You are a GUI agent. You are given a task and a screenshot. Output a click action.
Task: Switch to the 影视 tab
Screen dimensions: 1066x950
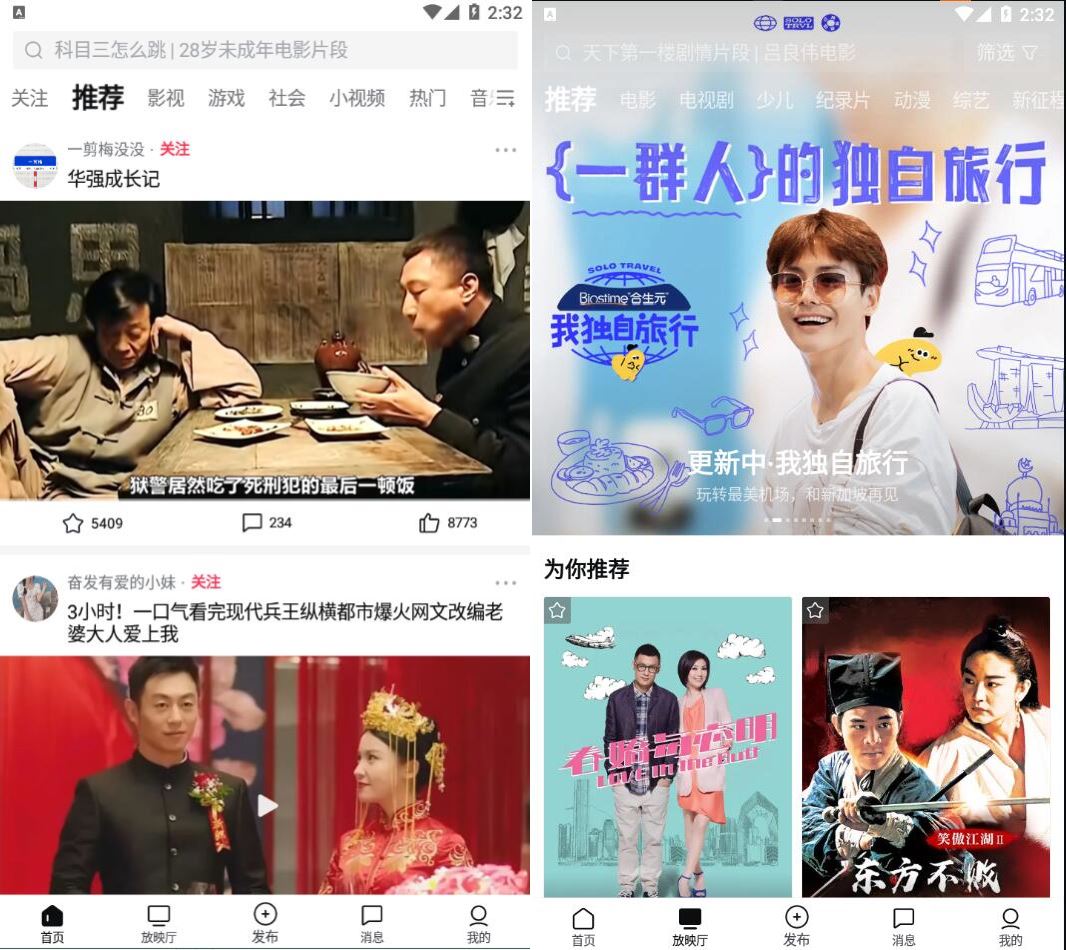(165, 98)
